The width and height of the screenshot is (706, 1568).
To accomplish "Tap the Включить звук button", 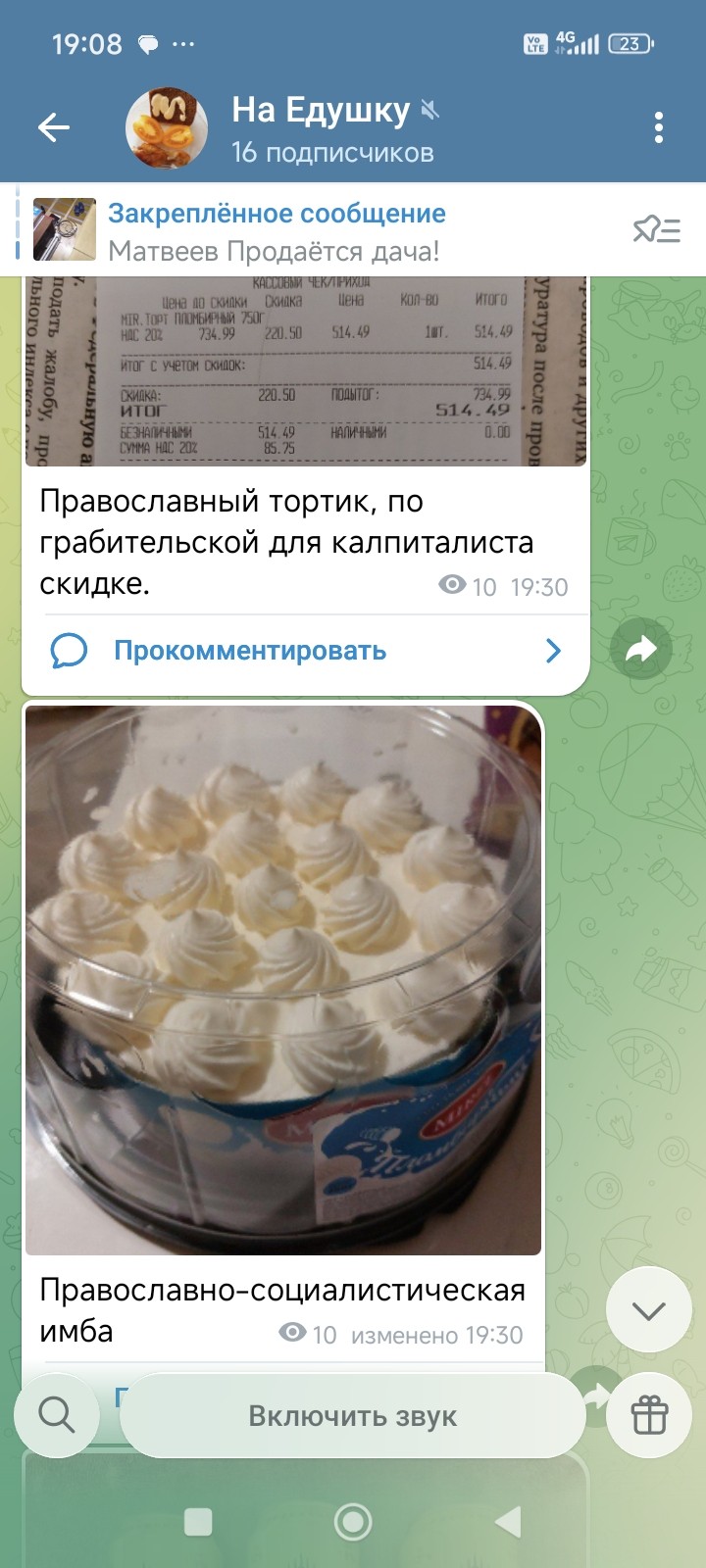I will 352,1416.
